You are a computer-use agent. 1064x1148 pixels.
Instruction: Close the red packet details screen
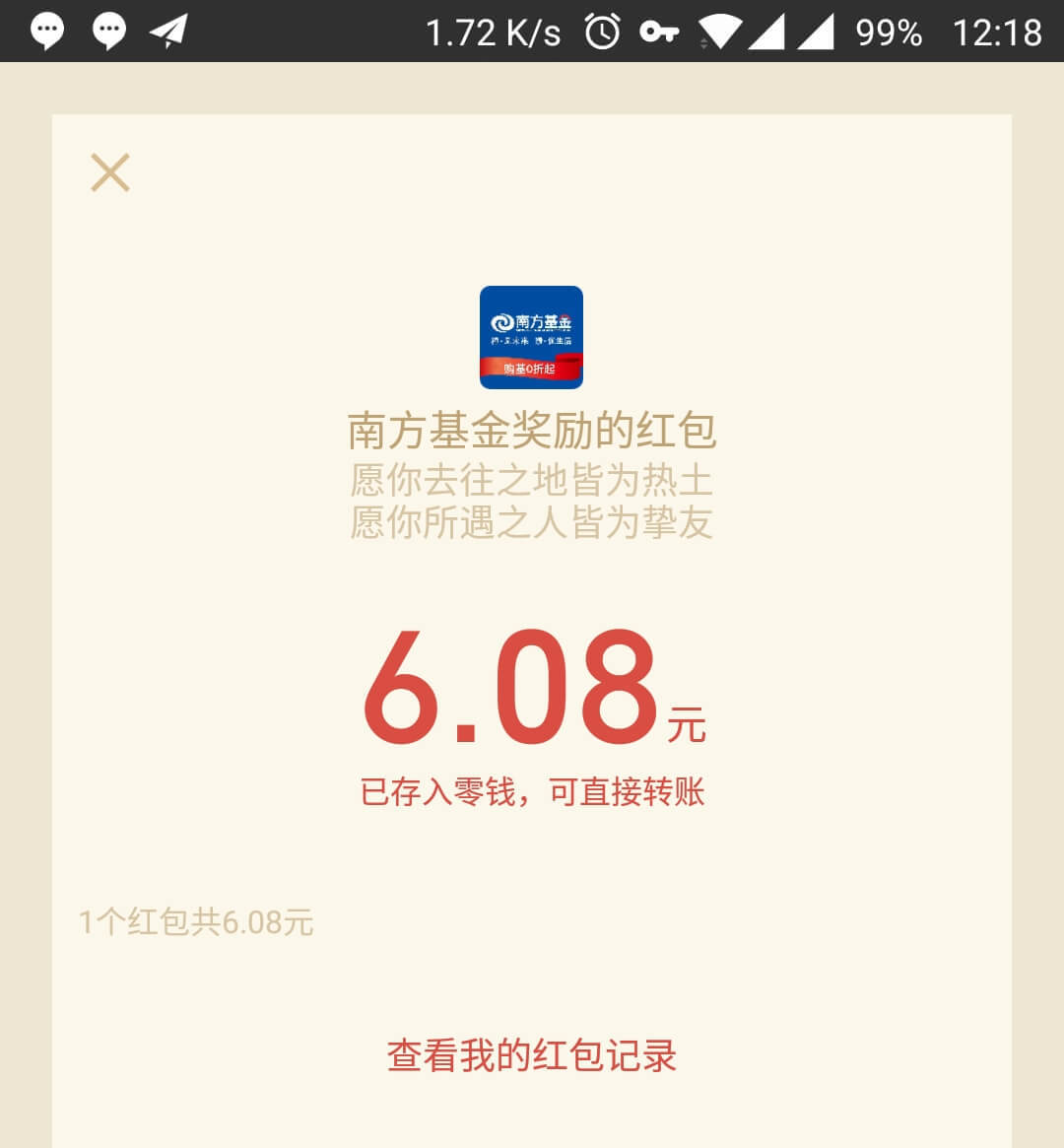click(x=110, y=172)
